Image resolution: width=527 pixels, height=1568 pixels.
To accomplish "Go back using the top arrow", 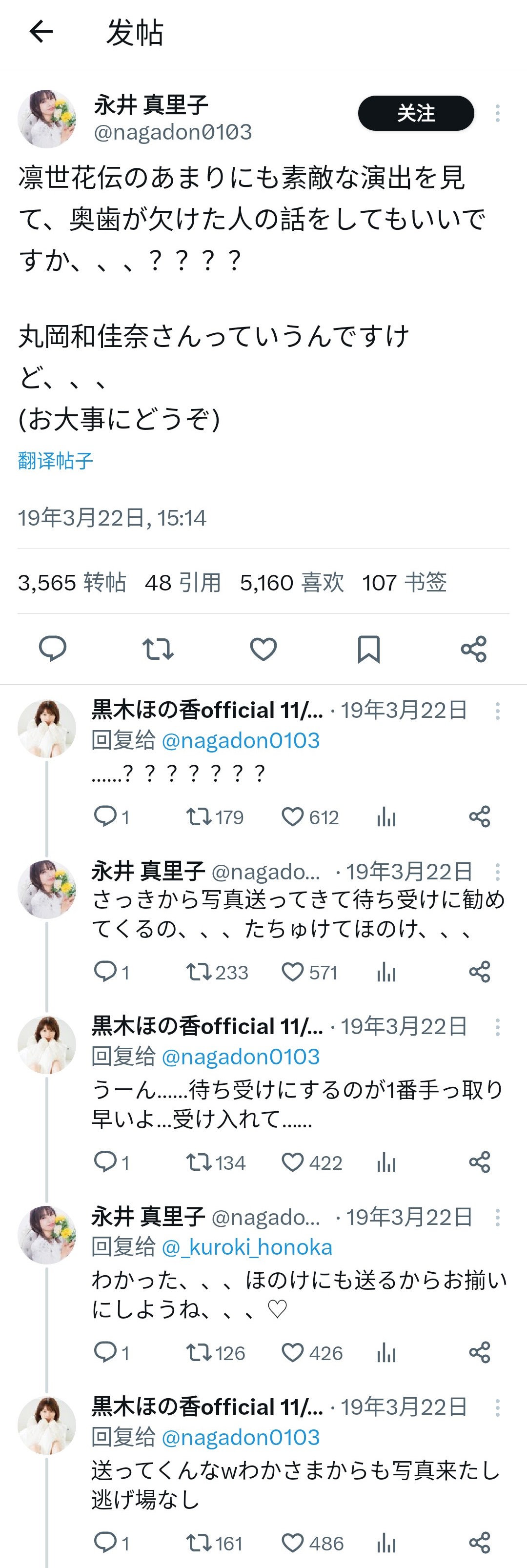I will coord(41,32).
